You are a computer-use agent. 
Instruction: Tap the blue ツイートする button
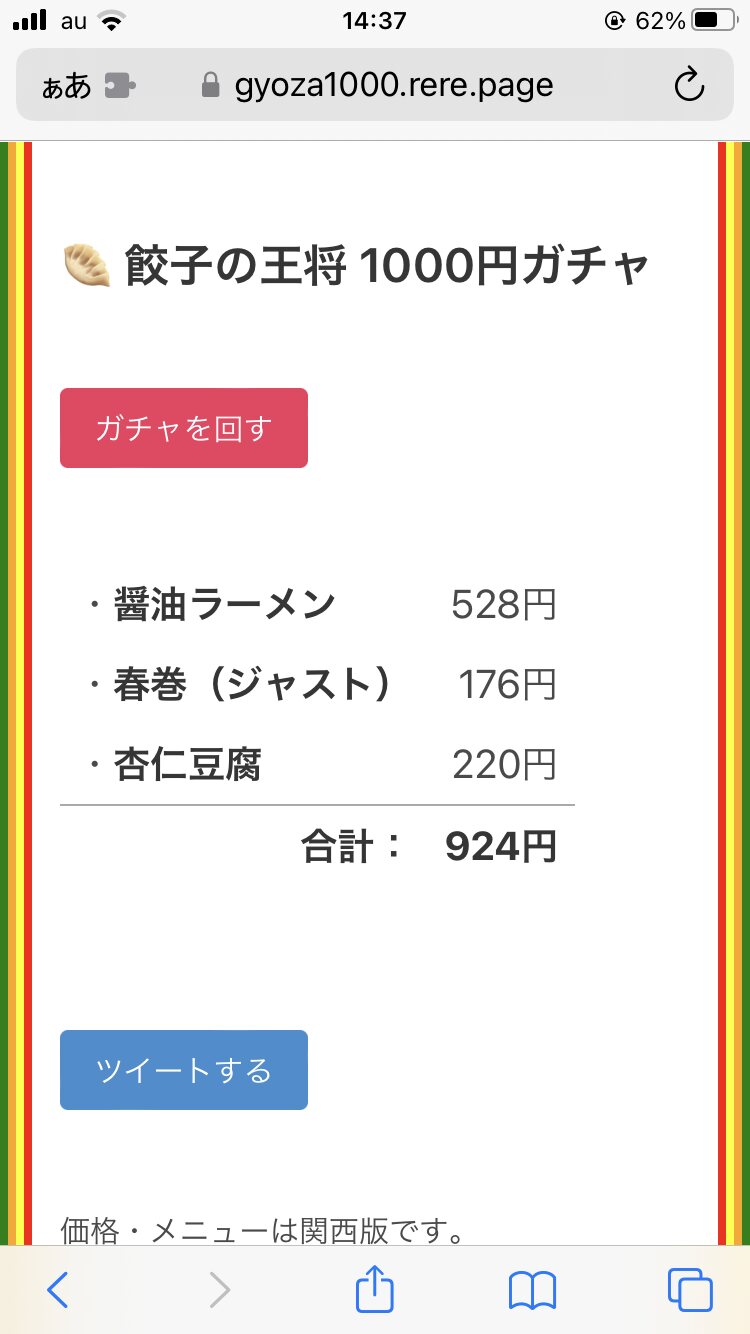(184, 1070)
